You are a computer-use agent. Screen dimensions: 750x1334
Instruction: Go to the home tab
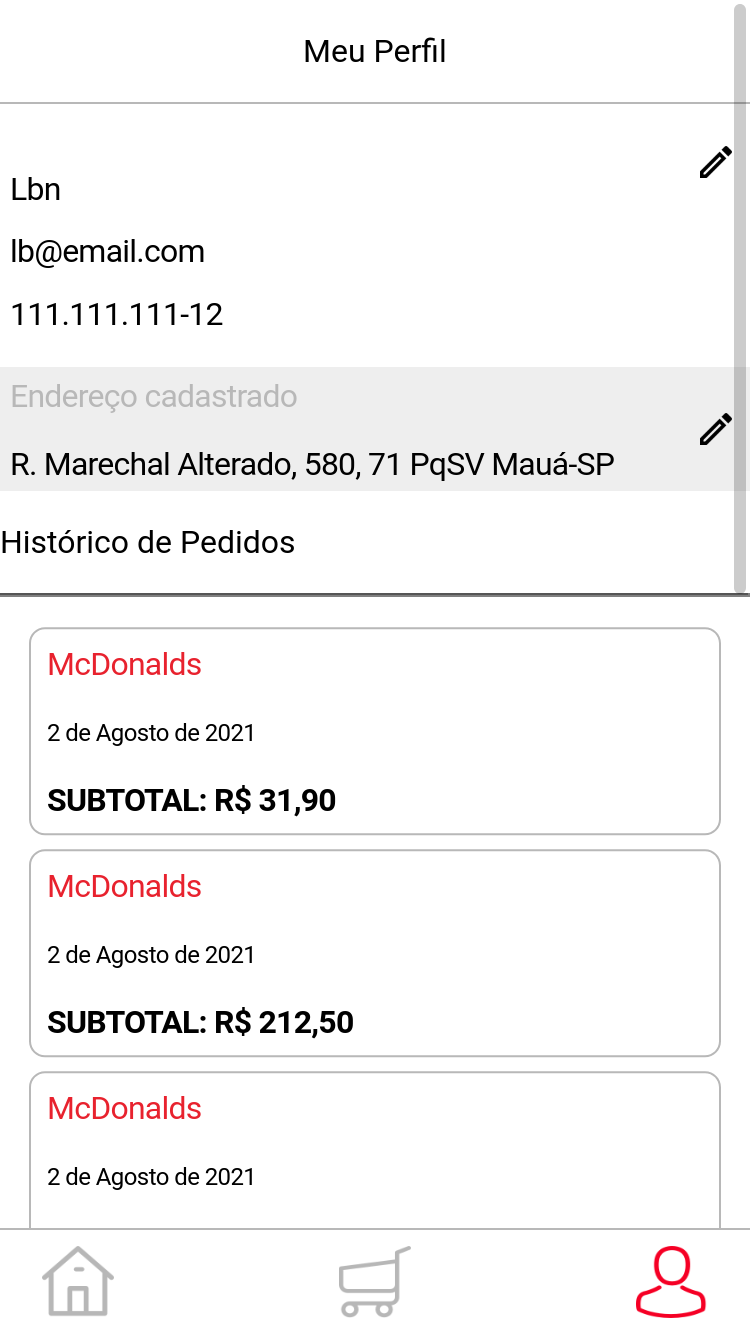click(78, 1282)
